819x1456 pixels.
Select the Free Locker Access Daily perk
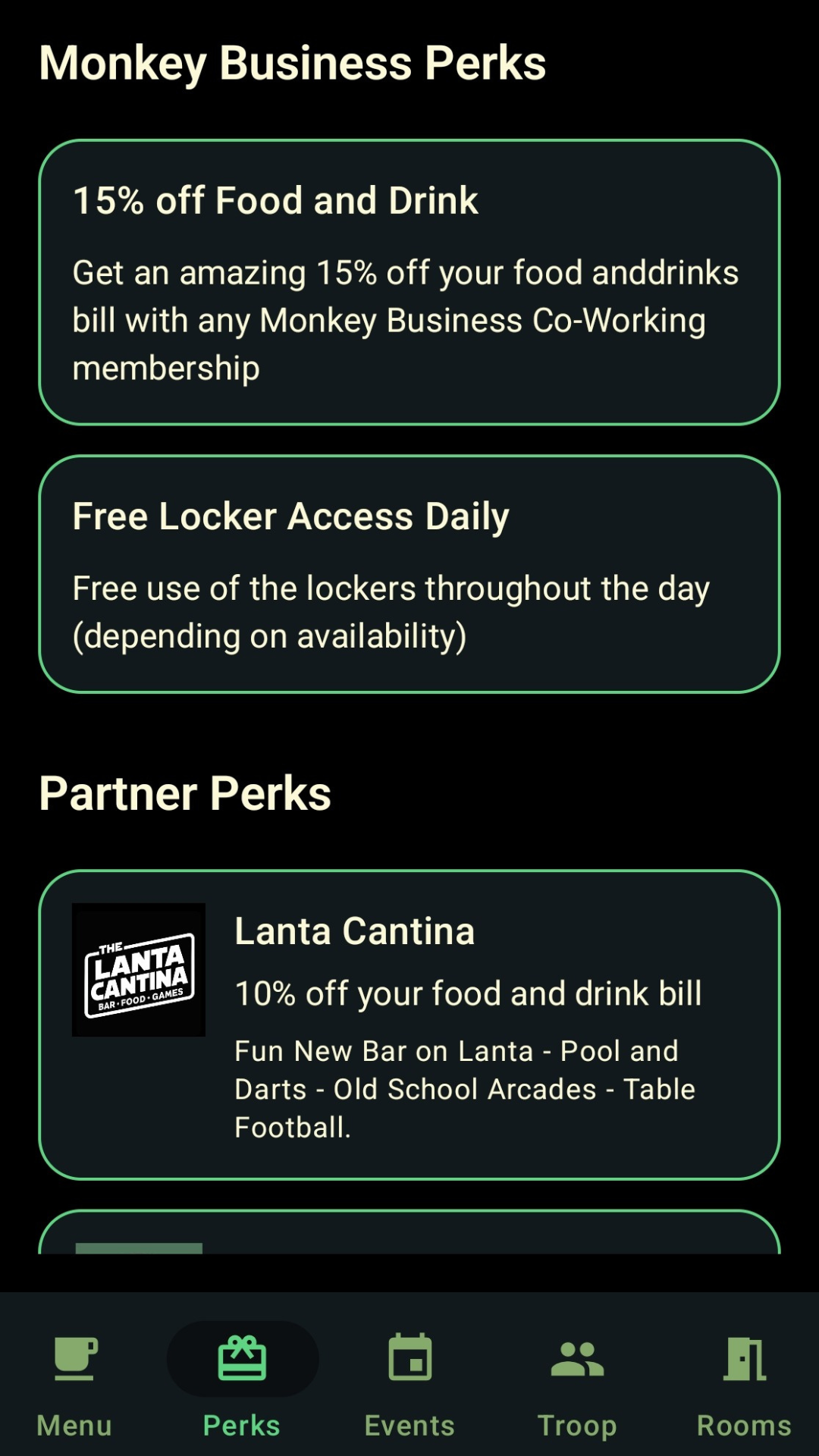coord(409,573)
